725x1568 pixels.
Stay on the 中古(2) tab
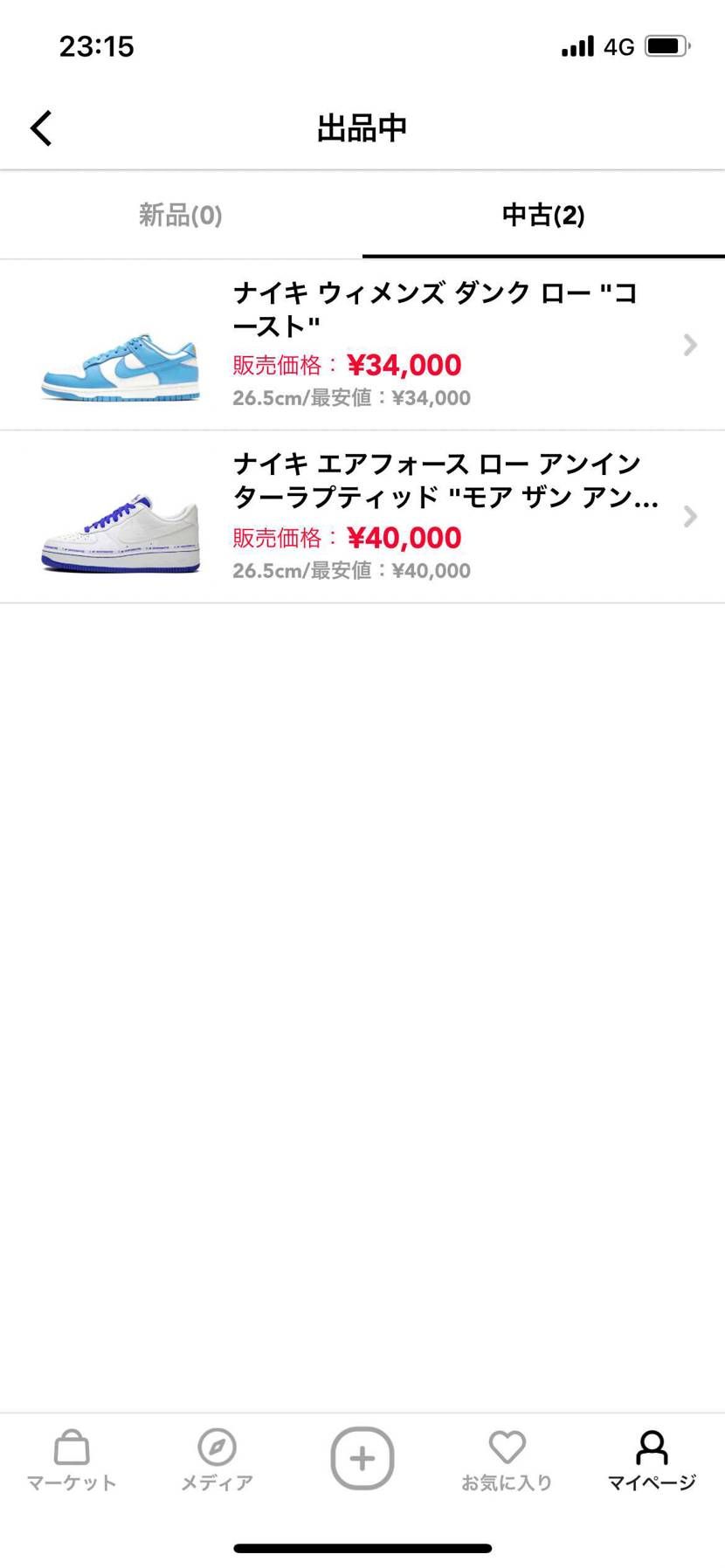542,215
